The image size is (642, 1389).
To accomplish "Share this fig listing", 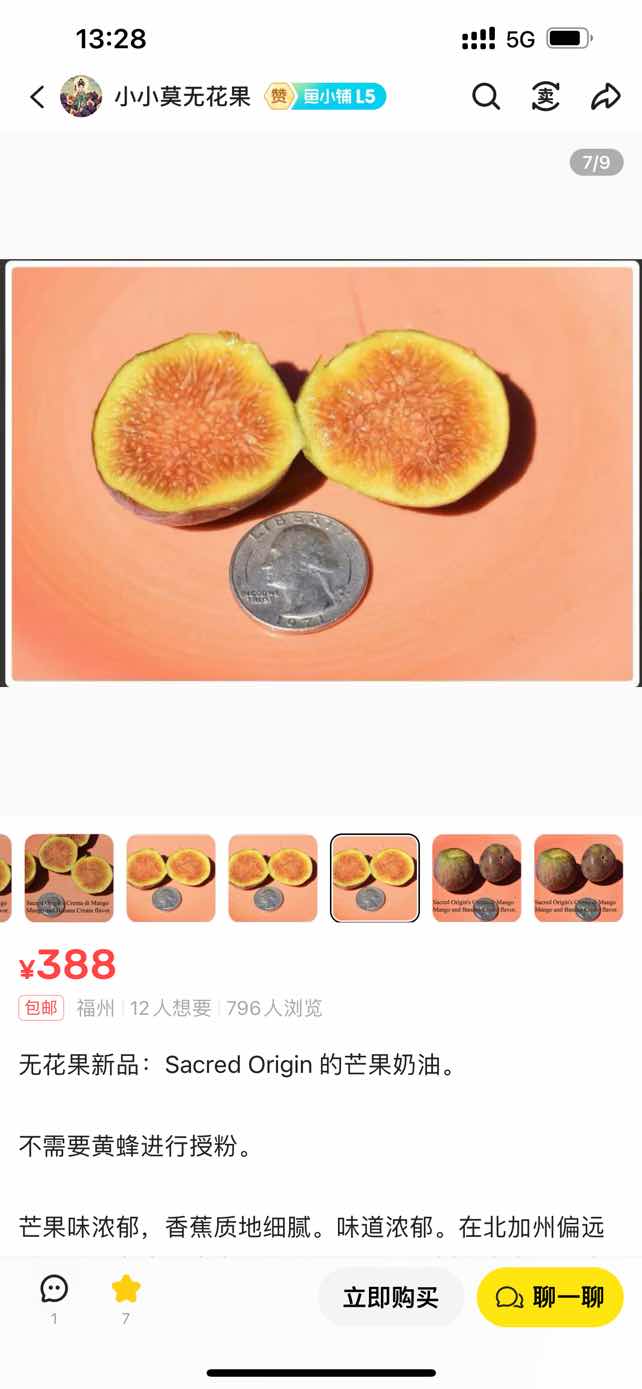I will tap(605, 97).
